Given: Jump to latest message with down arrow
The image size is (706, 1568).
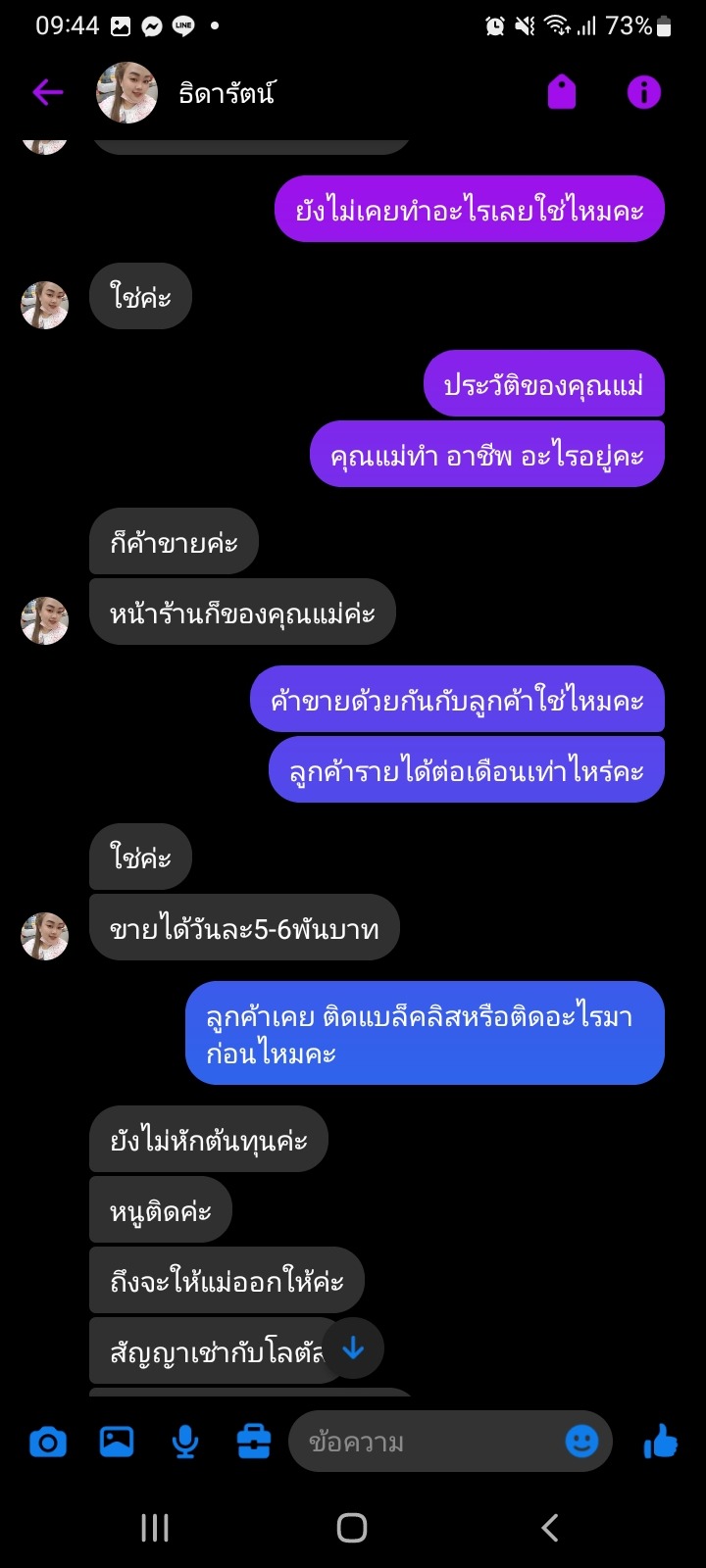Looking at the screenshot, I should (x=353, y=1349).
